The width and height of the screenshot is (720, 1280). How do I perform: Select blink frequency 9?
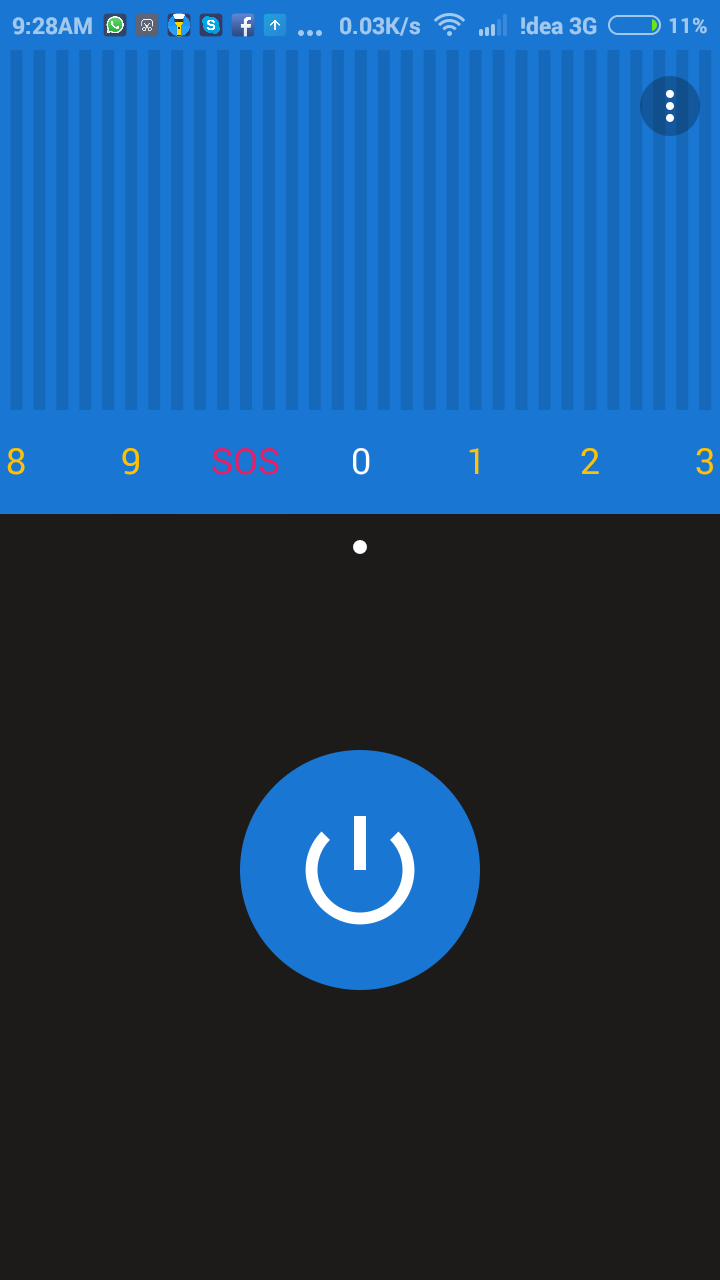click(130, 462)
